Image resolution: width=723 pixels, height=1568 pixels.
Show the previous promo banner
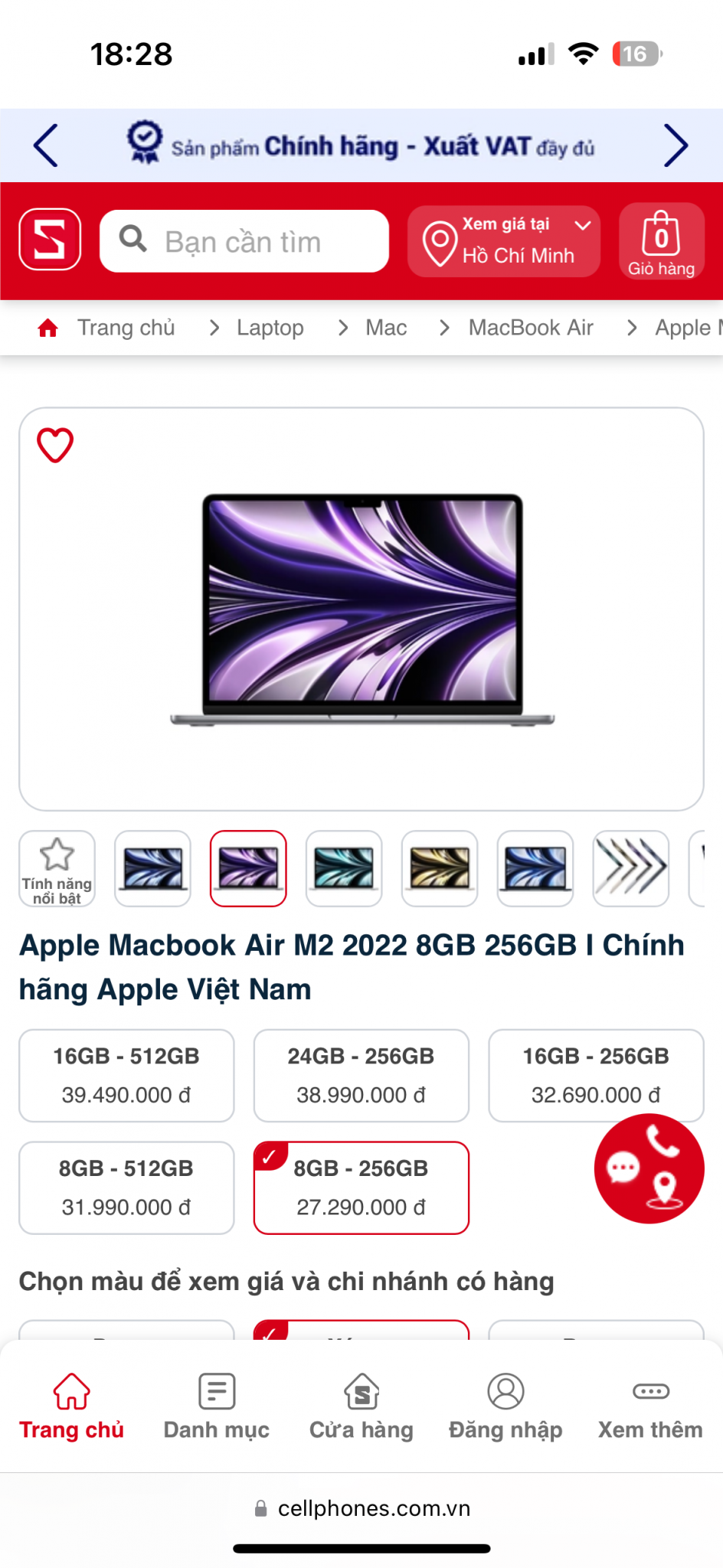pyautogui.click(x=46, y=145)
